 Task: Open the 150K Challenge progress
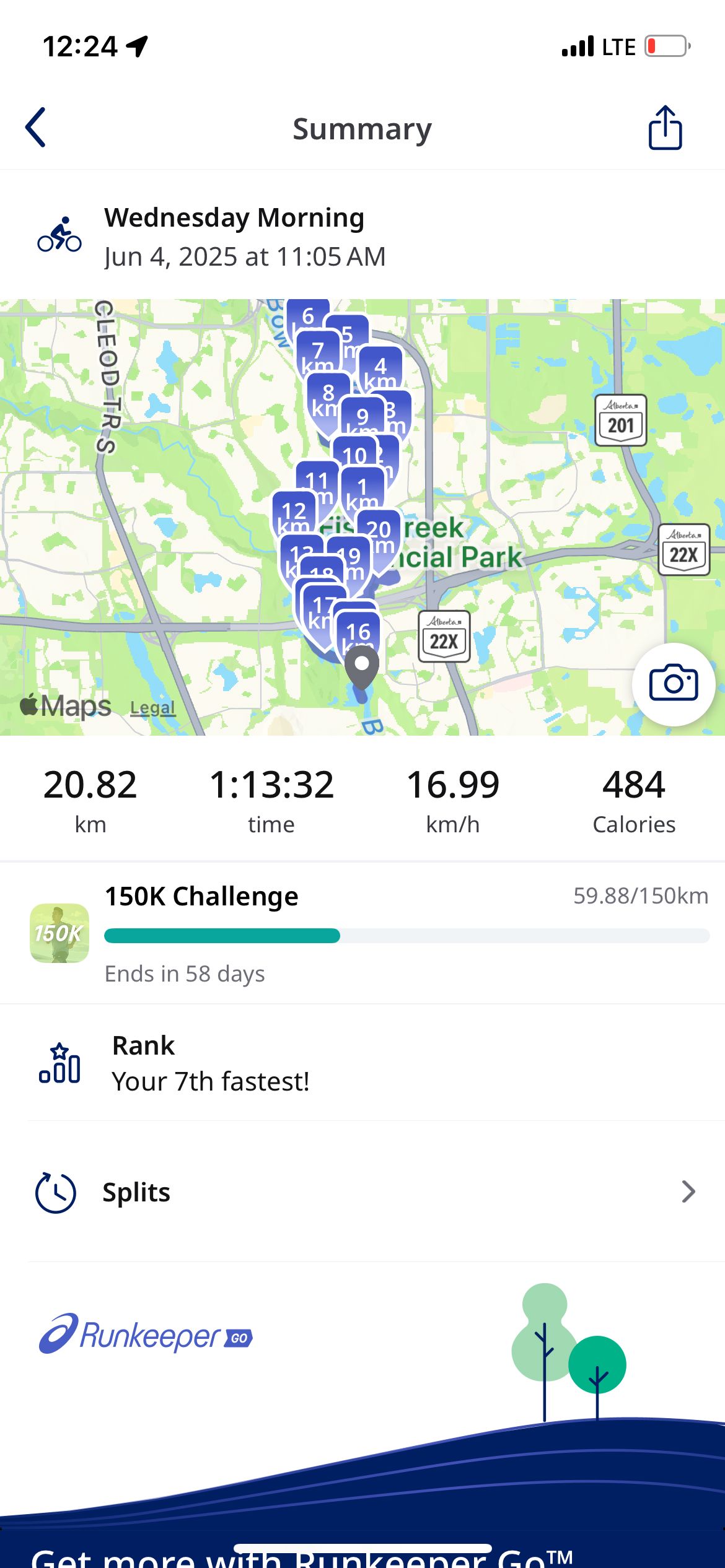coord(362,933)
